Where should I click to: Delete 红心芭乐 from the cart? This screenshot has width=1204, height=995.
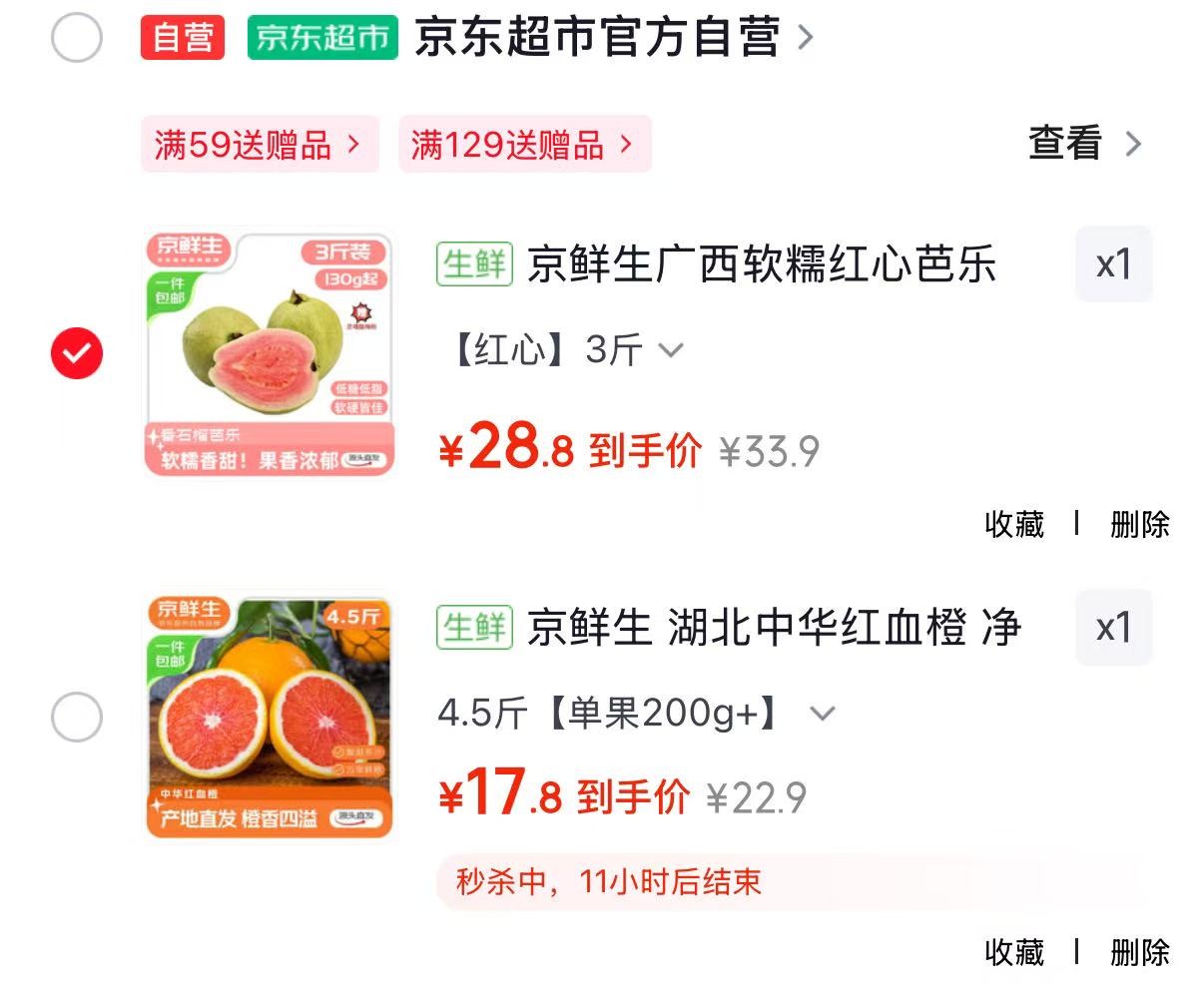pos(1139,524)
